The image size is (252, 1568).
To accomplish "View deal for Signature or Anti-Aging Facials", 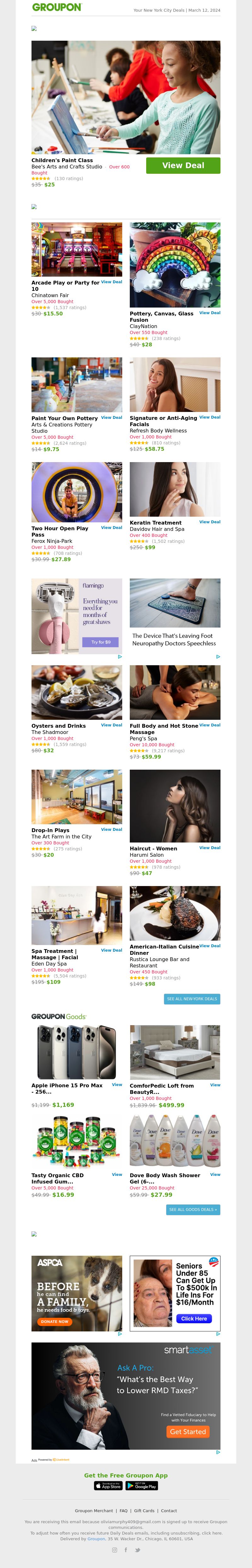I will [209, 418].
